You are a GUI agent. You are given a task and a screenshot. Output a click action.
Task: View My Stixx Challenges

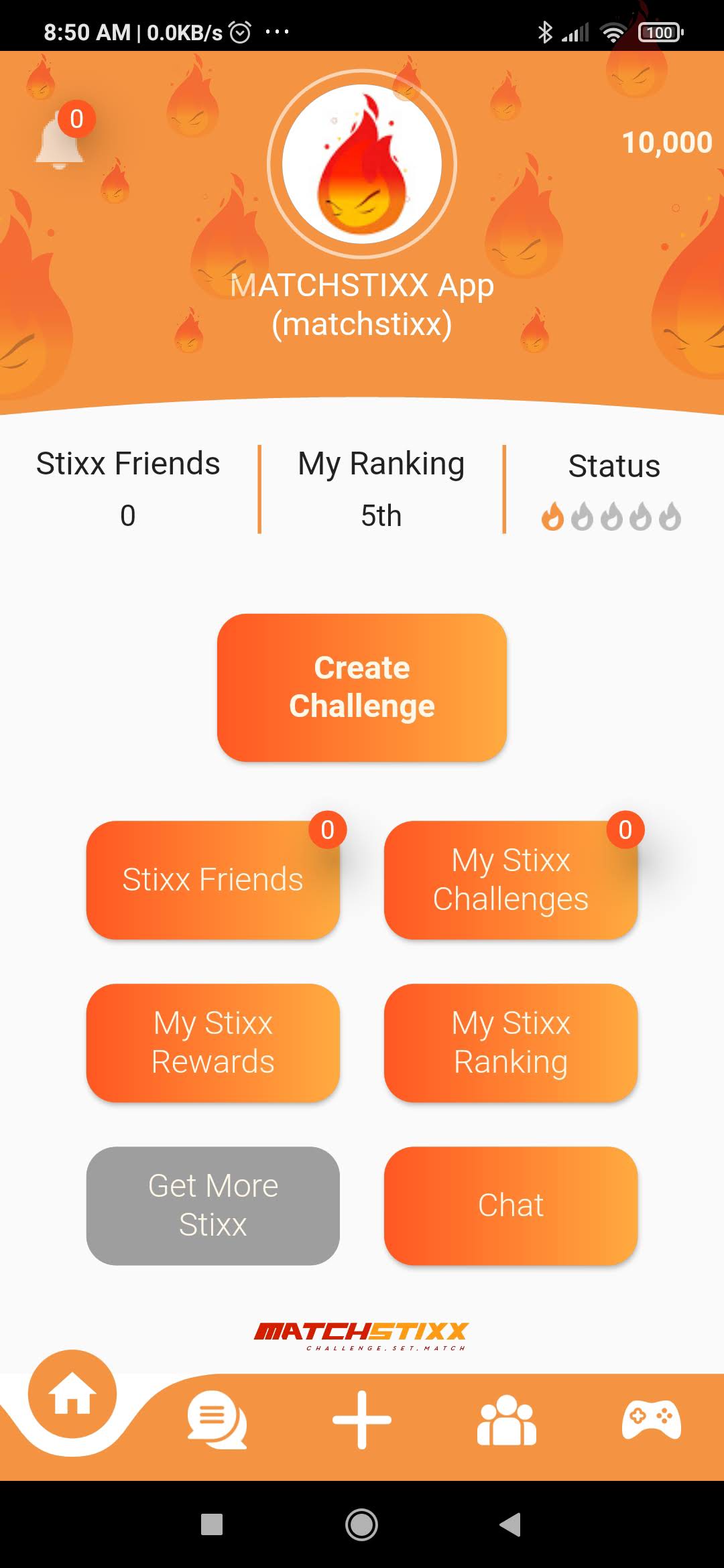[x=511, y=879]
